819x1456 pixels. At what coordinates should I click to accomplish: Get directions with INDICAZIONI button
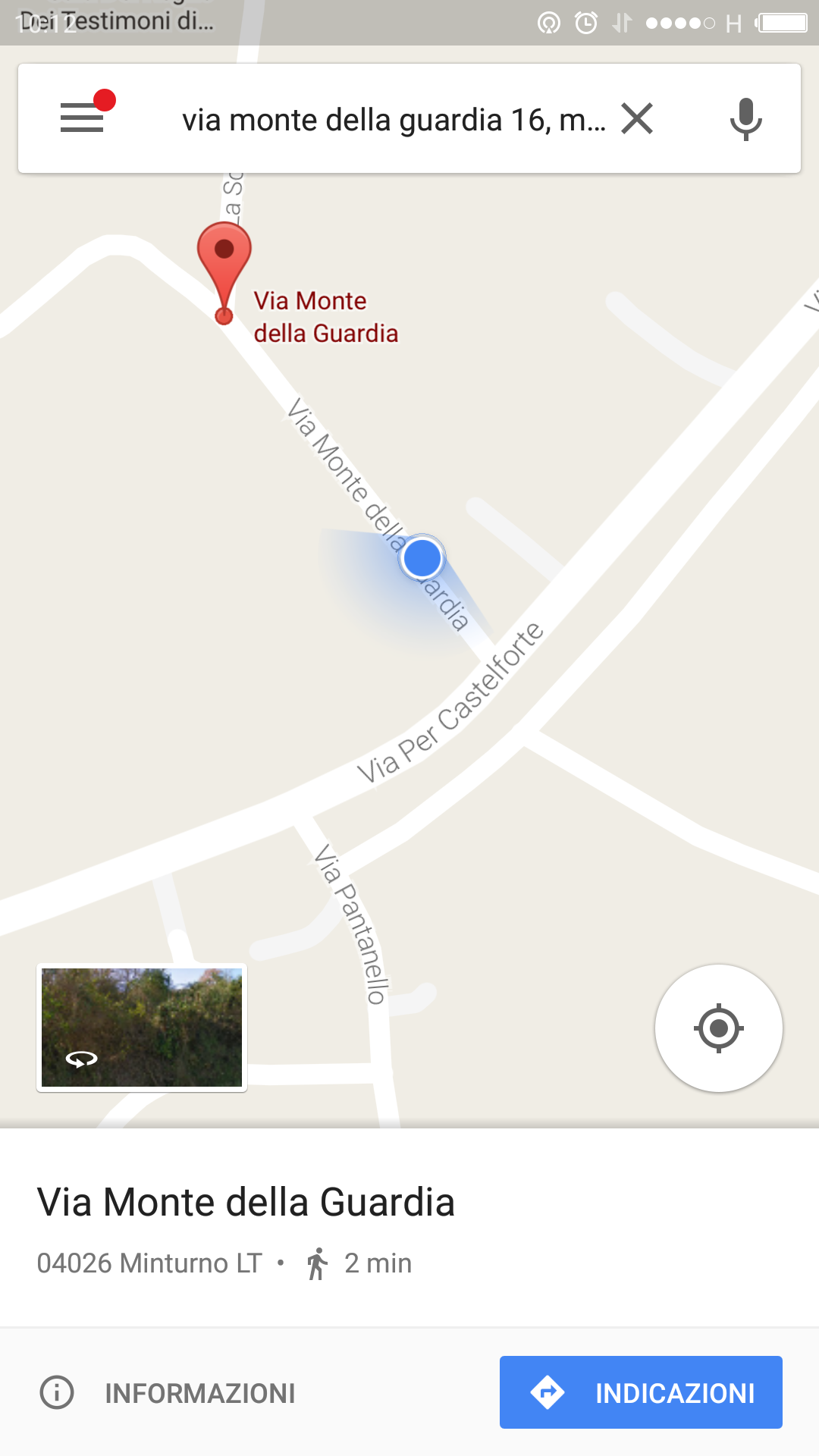[641, 1392]
